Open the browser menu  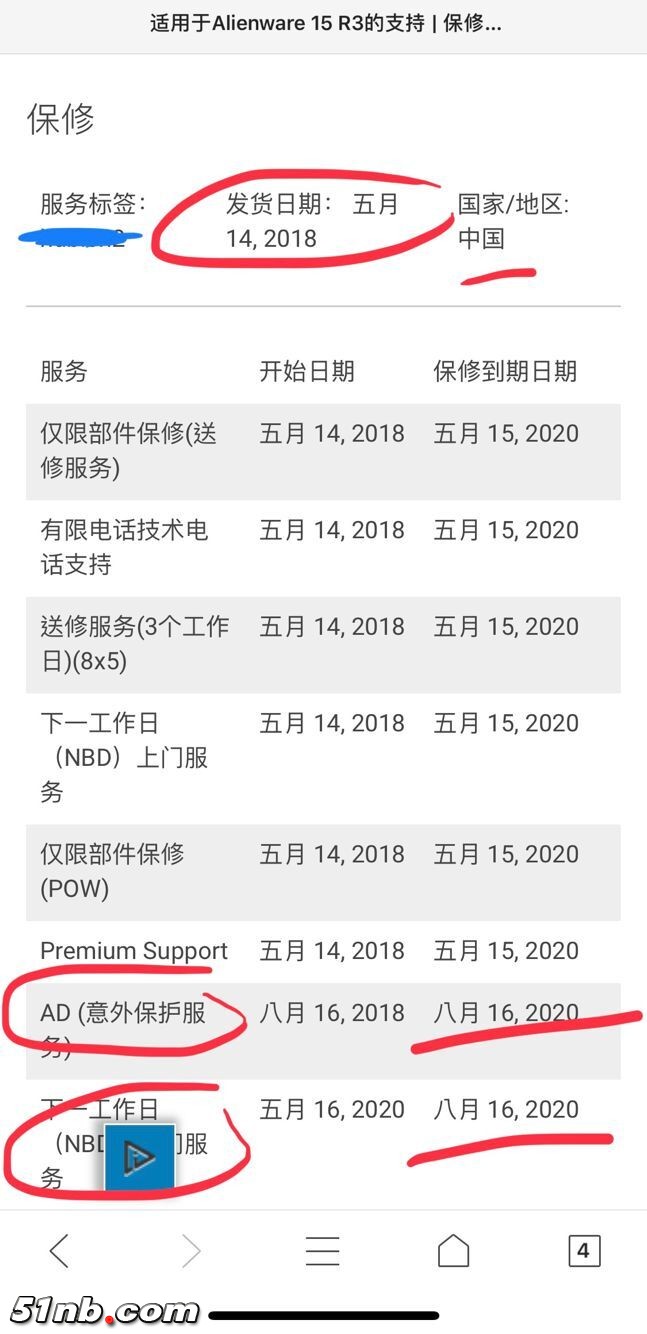pos(322,1250)
